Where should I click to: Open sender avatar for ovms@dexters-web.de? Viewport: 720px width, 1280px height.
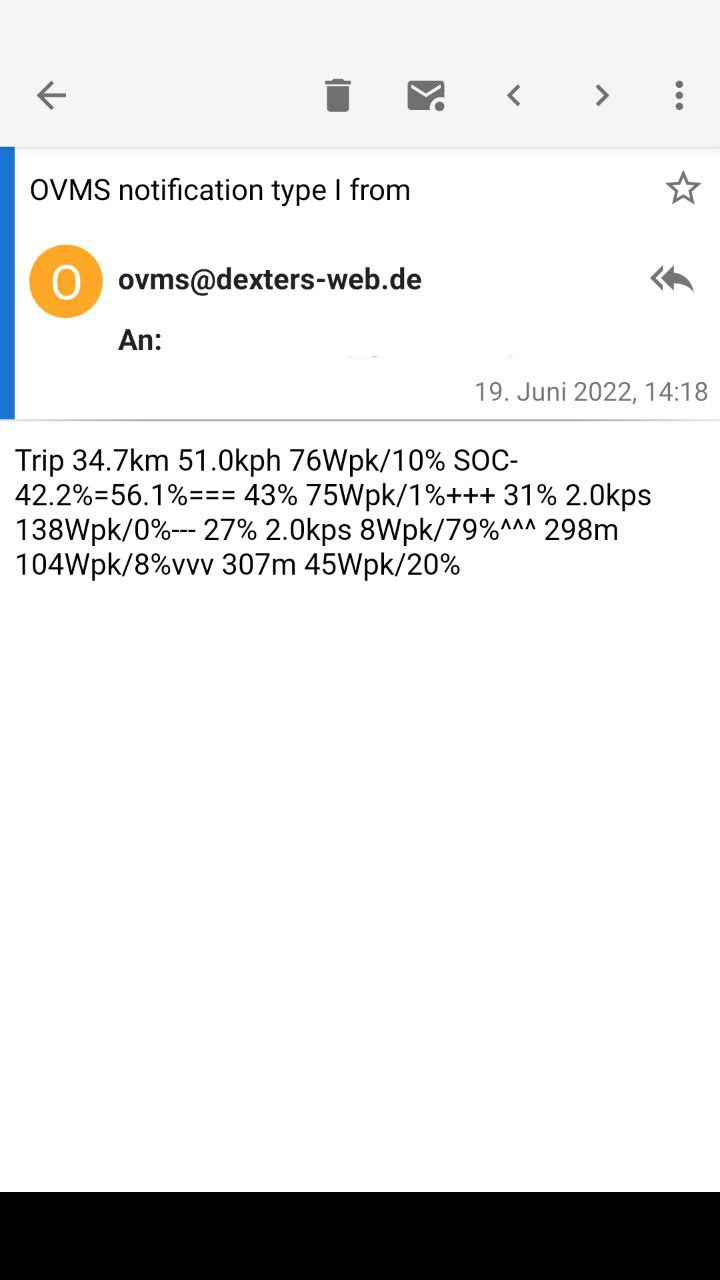click(x=66, y=281)
